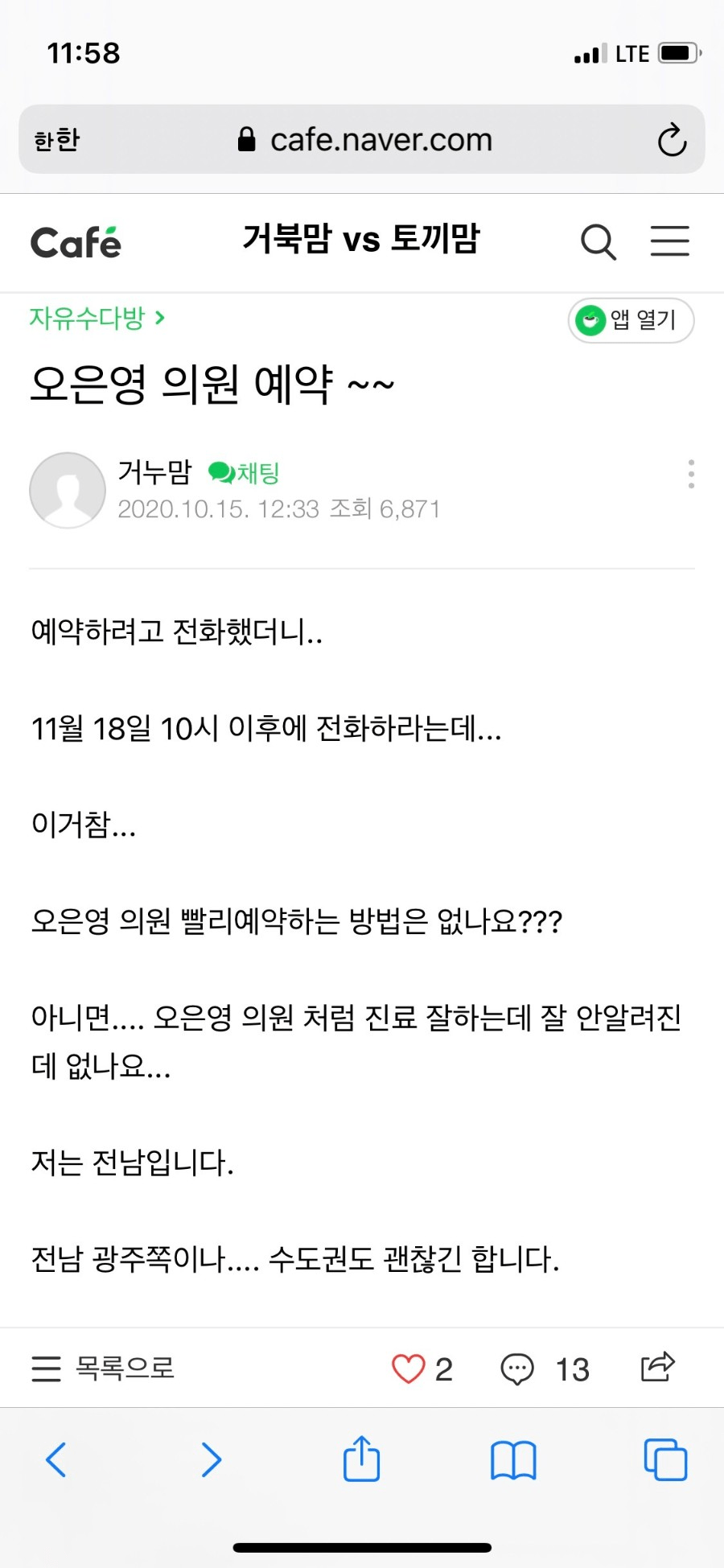This screenshot has width=724, height=1568.
Task: Open the Cafe search icon
Action: click(x=598, y=242)
